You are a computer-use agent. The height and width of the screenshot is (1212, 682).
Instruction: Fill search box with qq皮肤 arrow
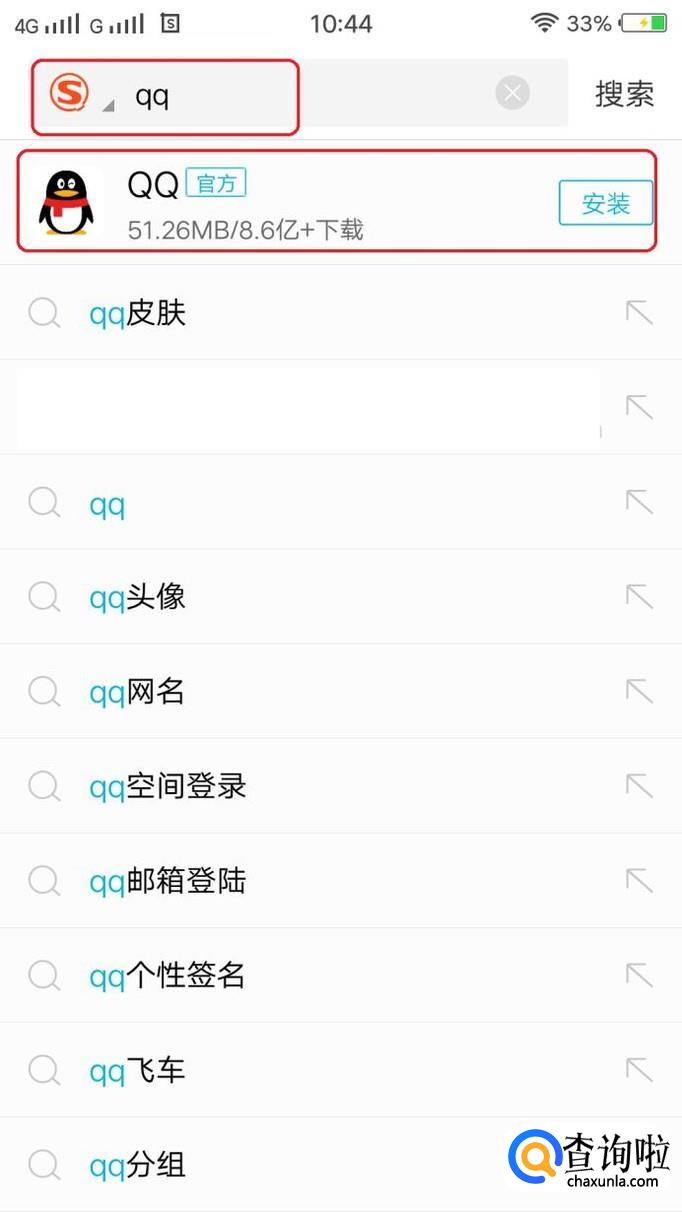point(638,313)
